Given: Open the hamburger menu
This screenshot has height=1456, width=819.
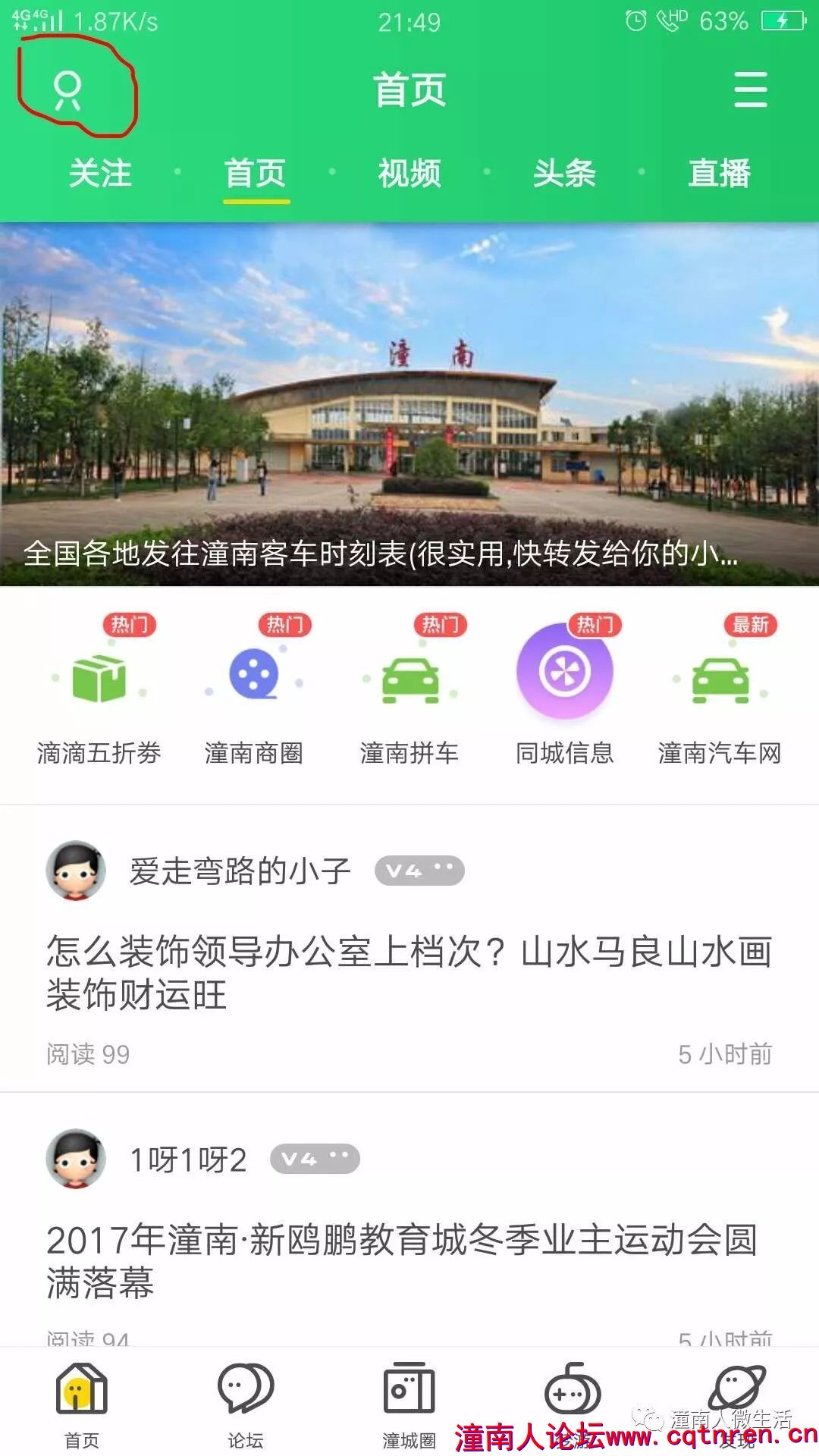Looking at the screenshot, I should click(750, 90).
